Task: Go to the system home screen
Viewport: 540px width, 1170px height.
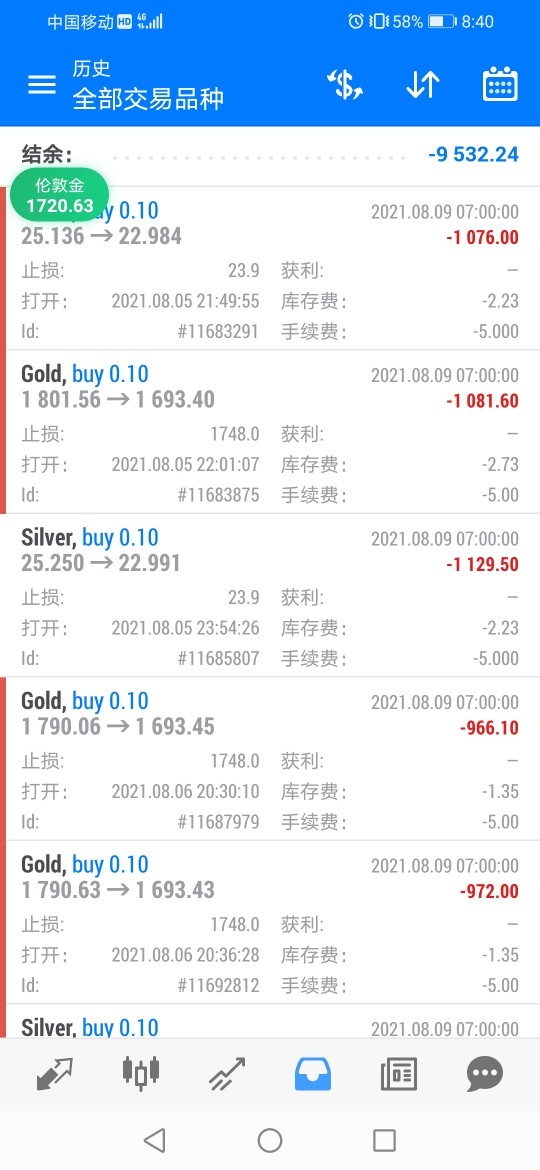Action: (x=270, y=1139)
